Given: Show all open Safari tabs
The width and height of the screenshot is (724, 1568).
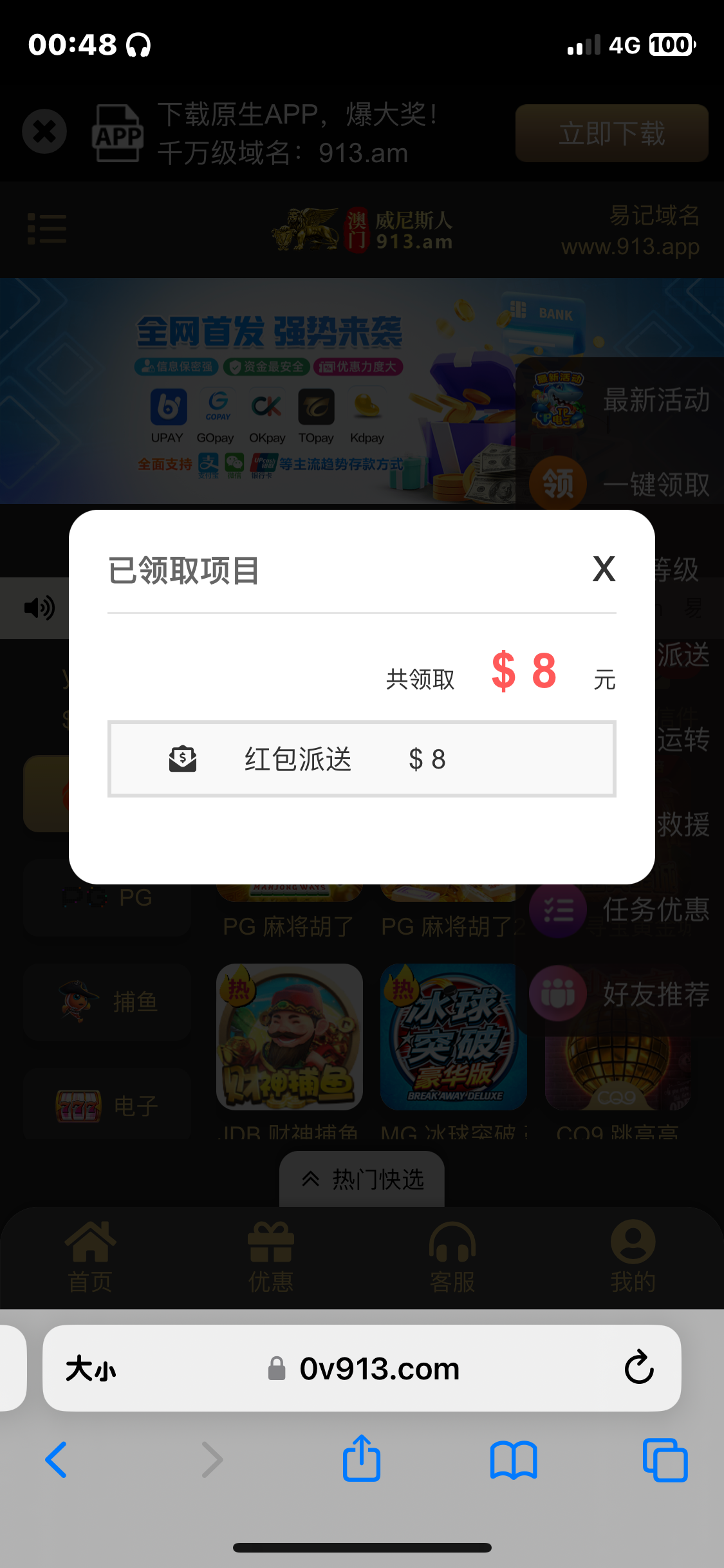Looking at the screenshot, I should click(665, 1459).
